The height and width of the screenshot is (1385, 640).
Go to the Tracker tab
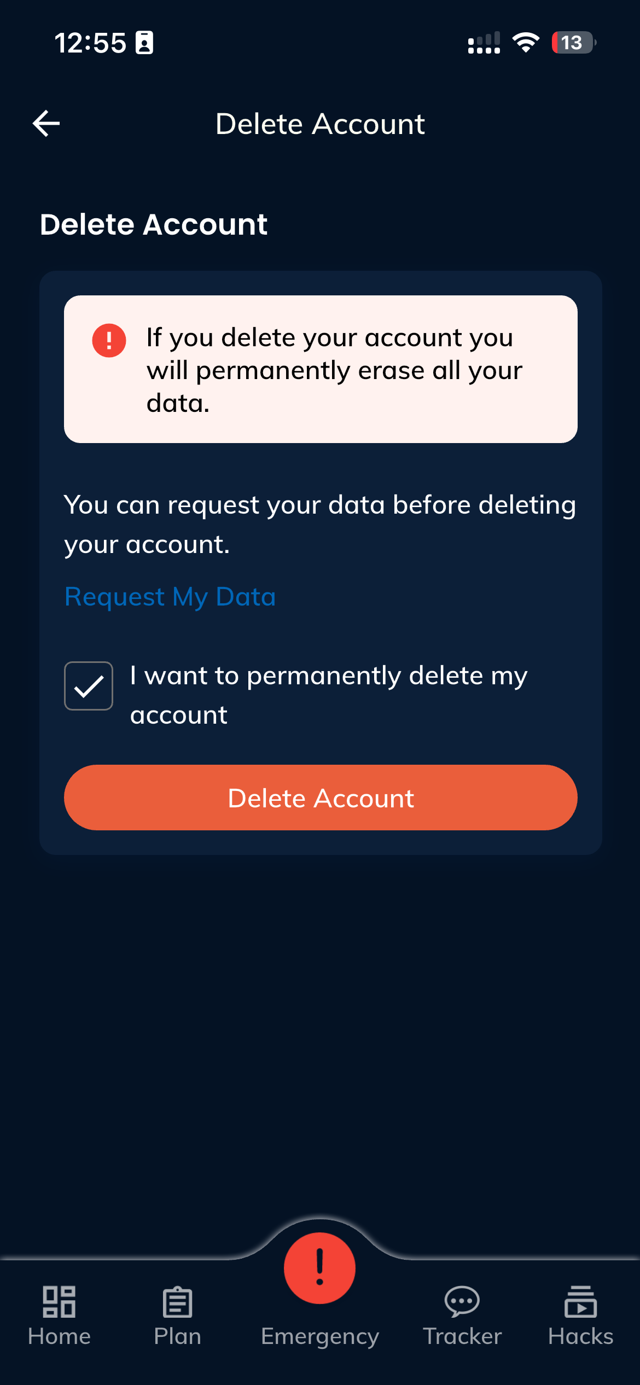point(462,1315)
